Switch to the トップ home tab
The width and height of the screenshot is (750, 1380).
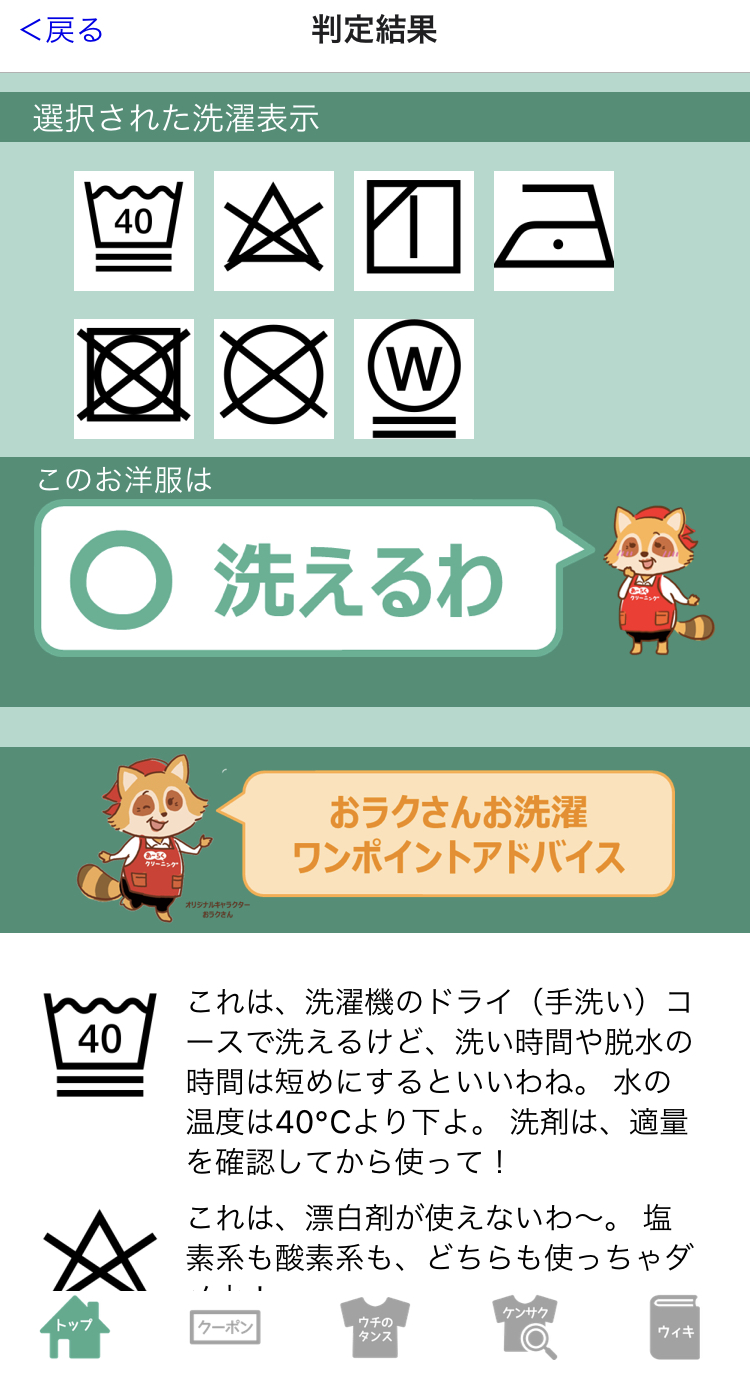tap(74, 1327)
